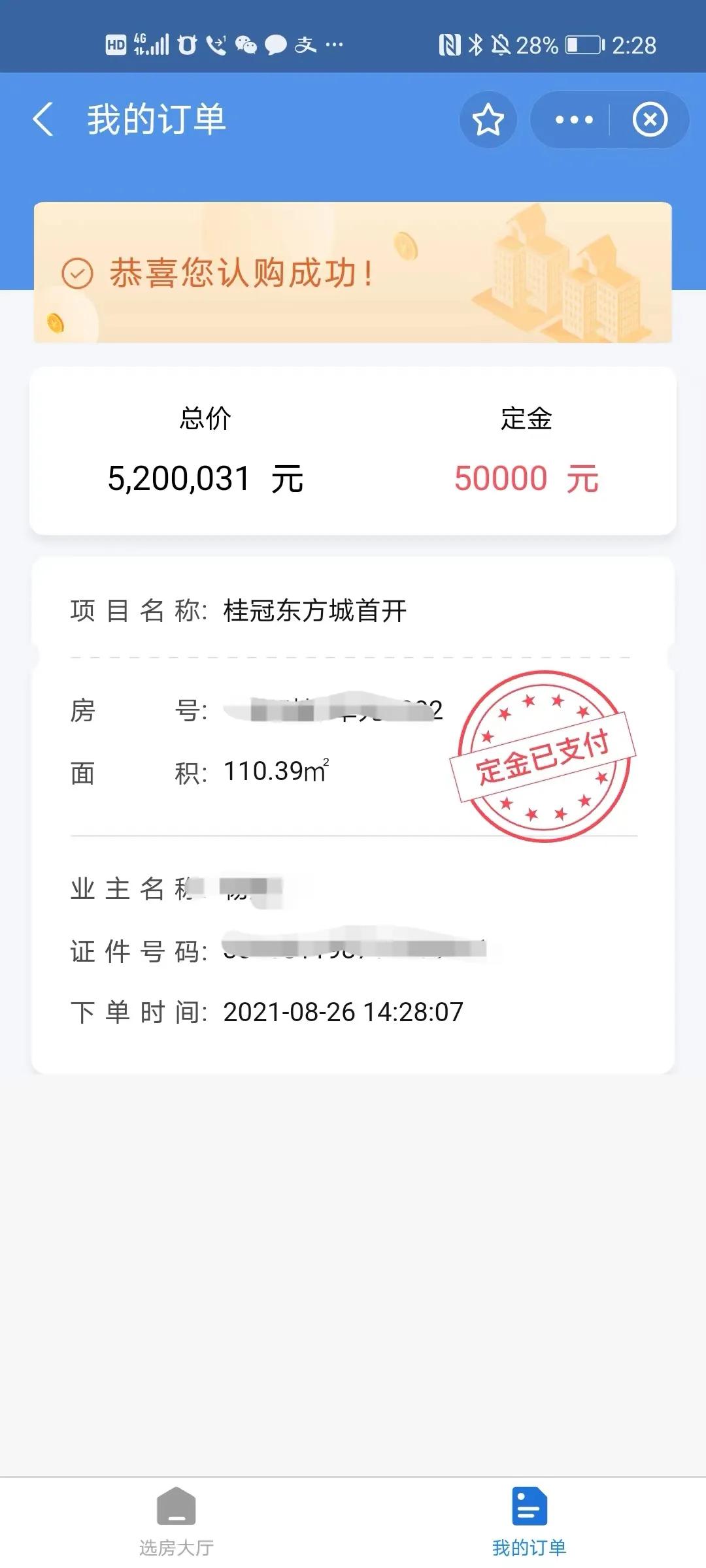The height and width of the screenshot is (1568, 706).
Task: Tap the alarm clock status icon
Action: (x=187, y=44)
